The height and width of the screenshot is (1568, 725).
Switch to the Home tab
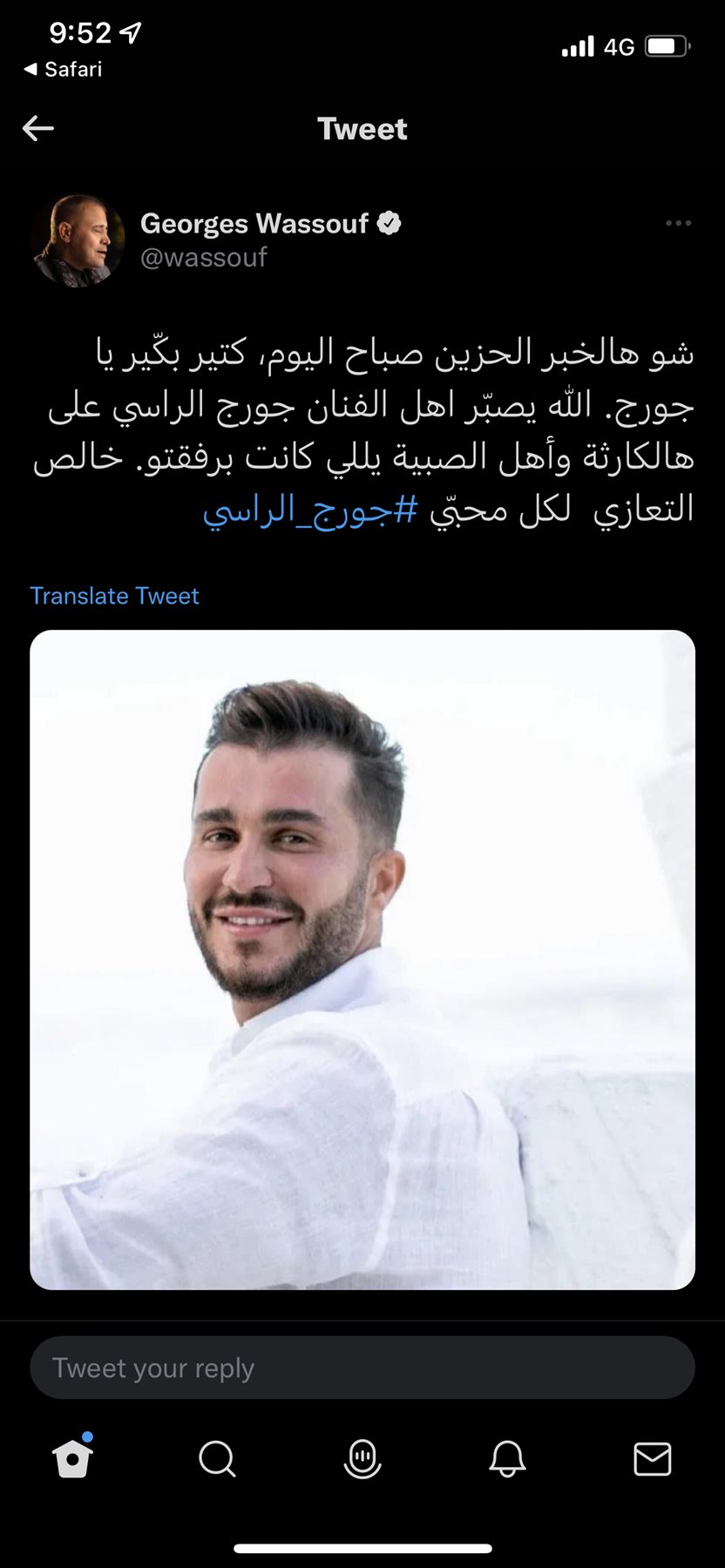pyautogui.click(x=72, y=1458)
